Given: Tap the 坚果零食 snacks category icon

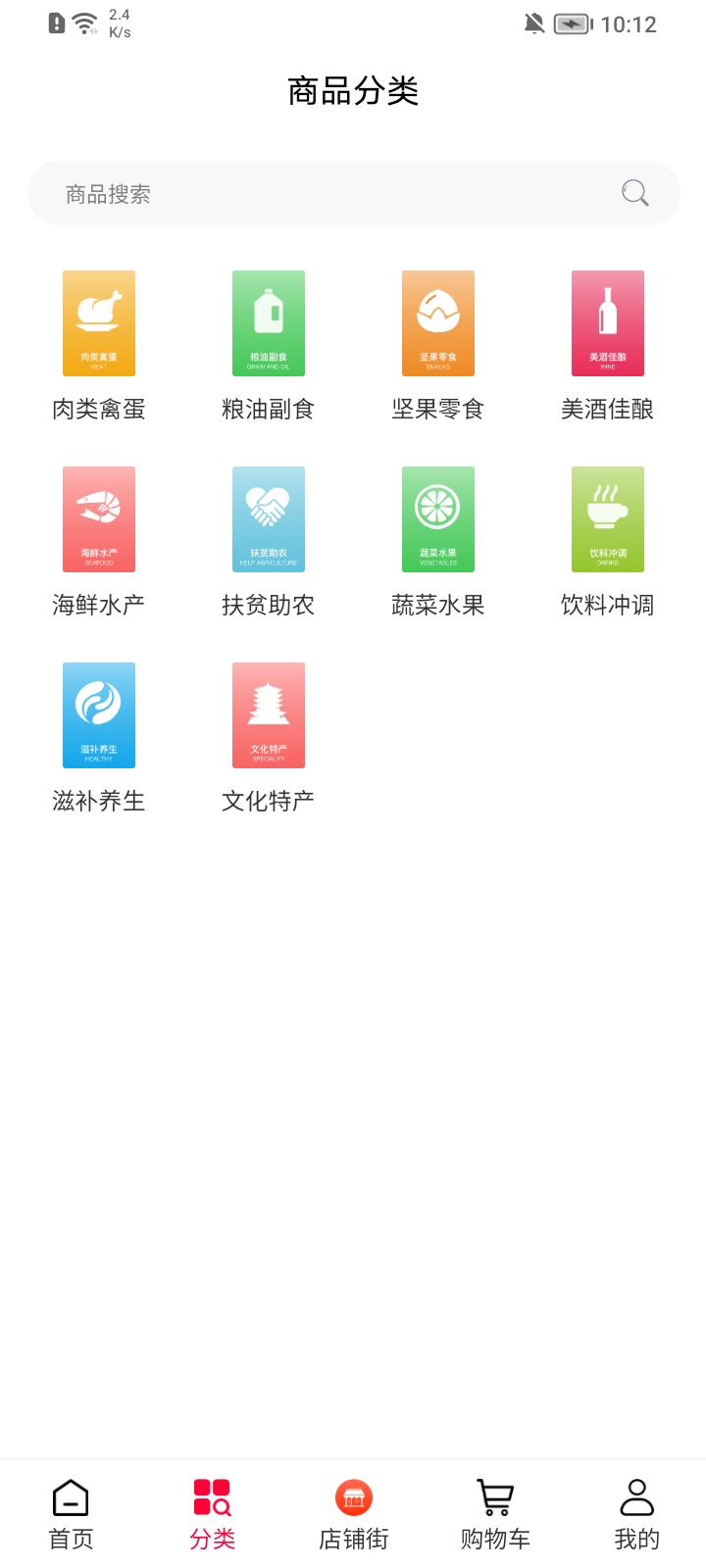Looking at the screenshot, I should click(437, 323).
